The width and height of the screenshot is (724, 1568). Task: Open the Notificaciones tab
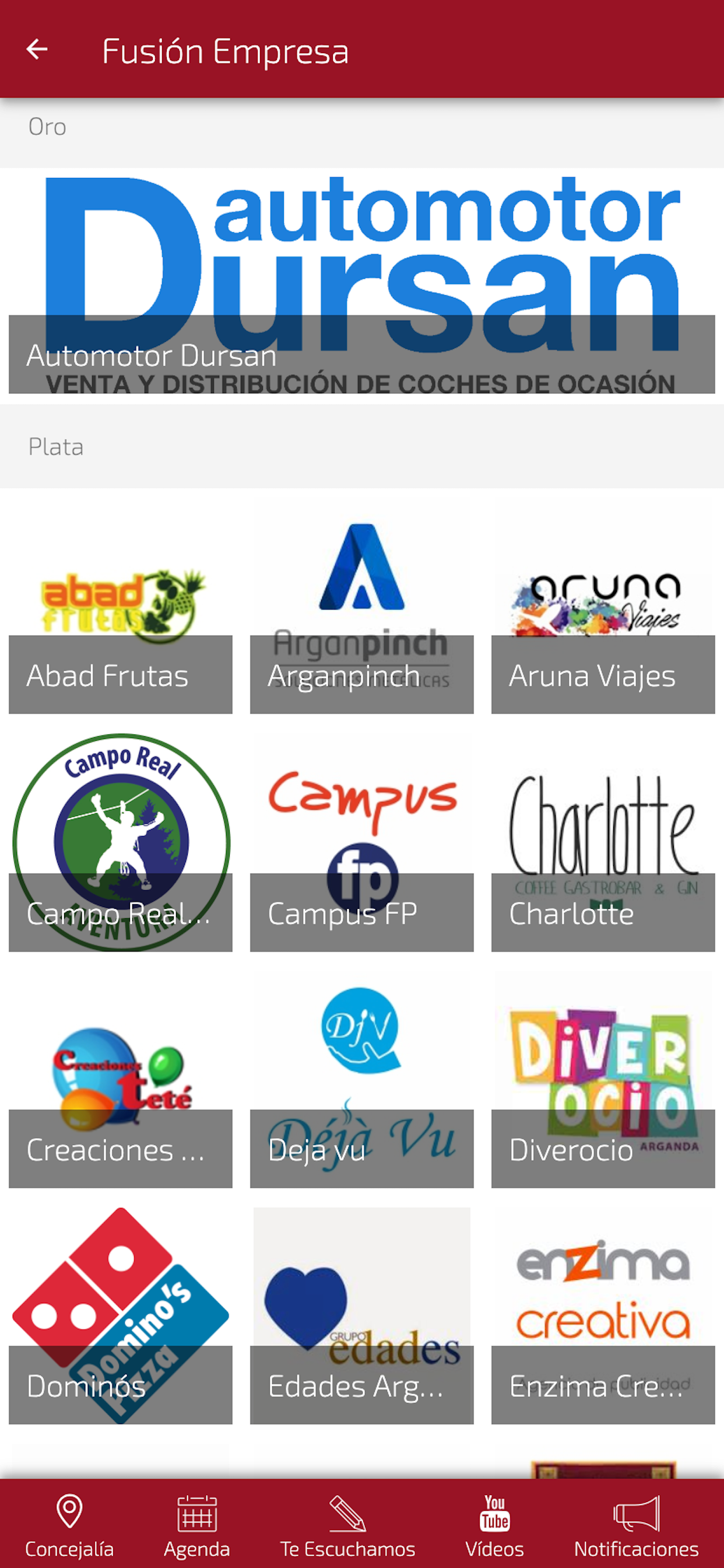coord(637,1525)
